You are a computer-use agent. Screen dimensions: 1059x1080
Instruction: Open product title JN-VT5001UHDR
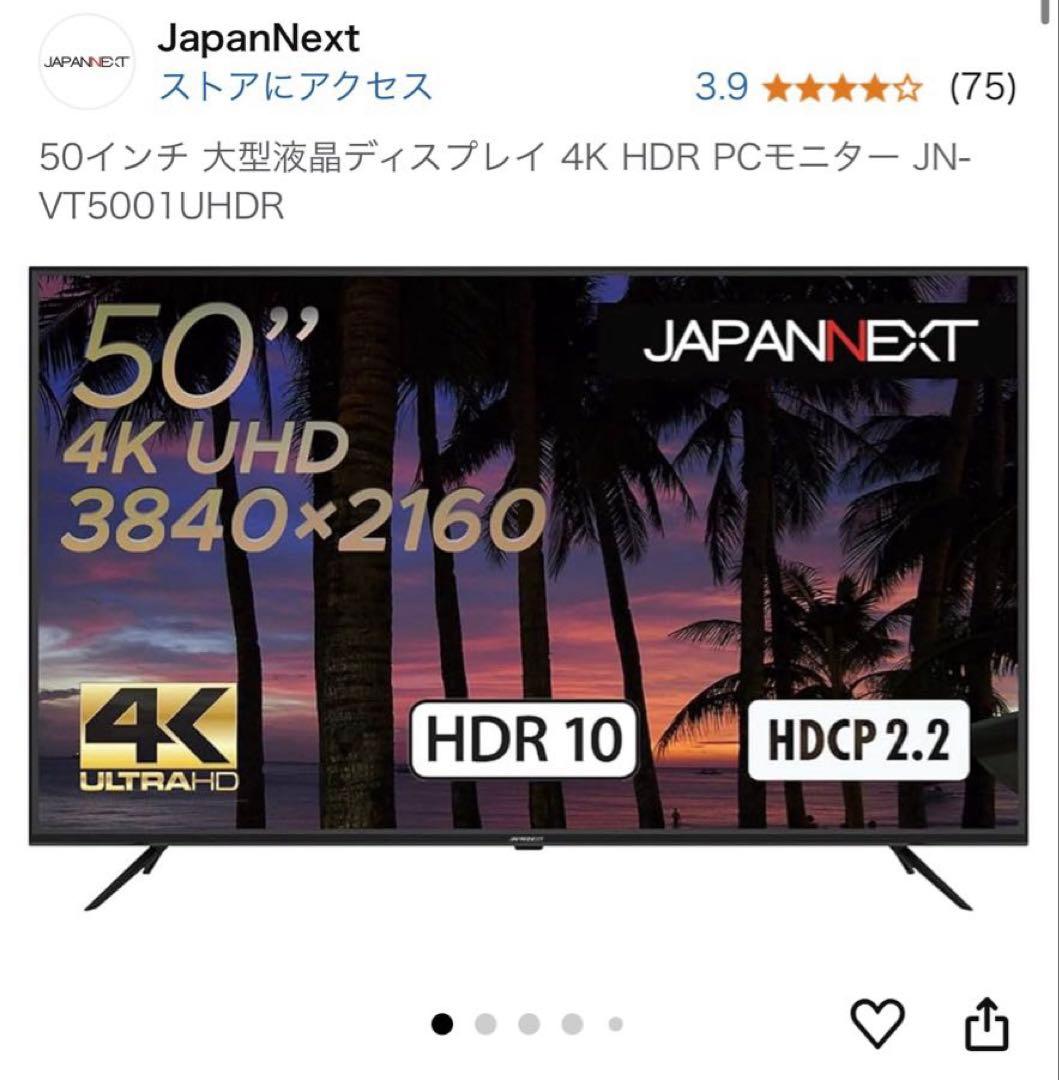click(x=500, y=180)
